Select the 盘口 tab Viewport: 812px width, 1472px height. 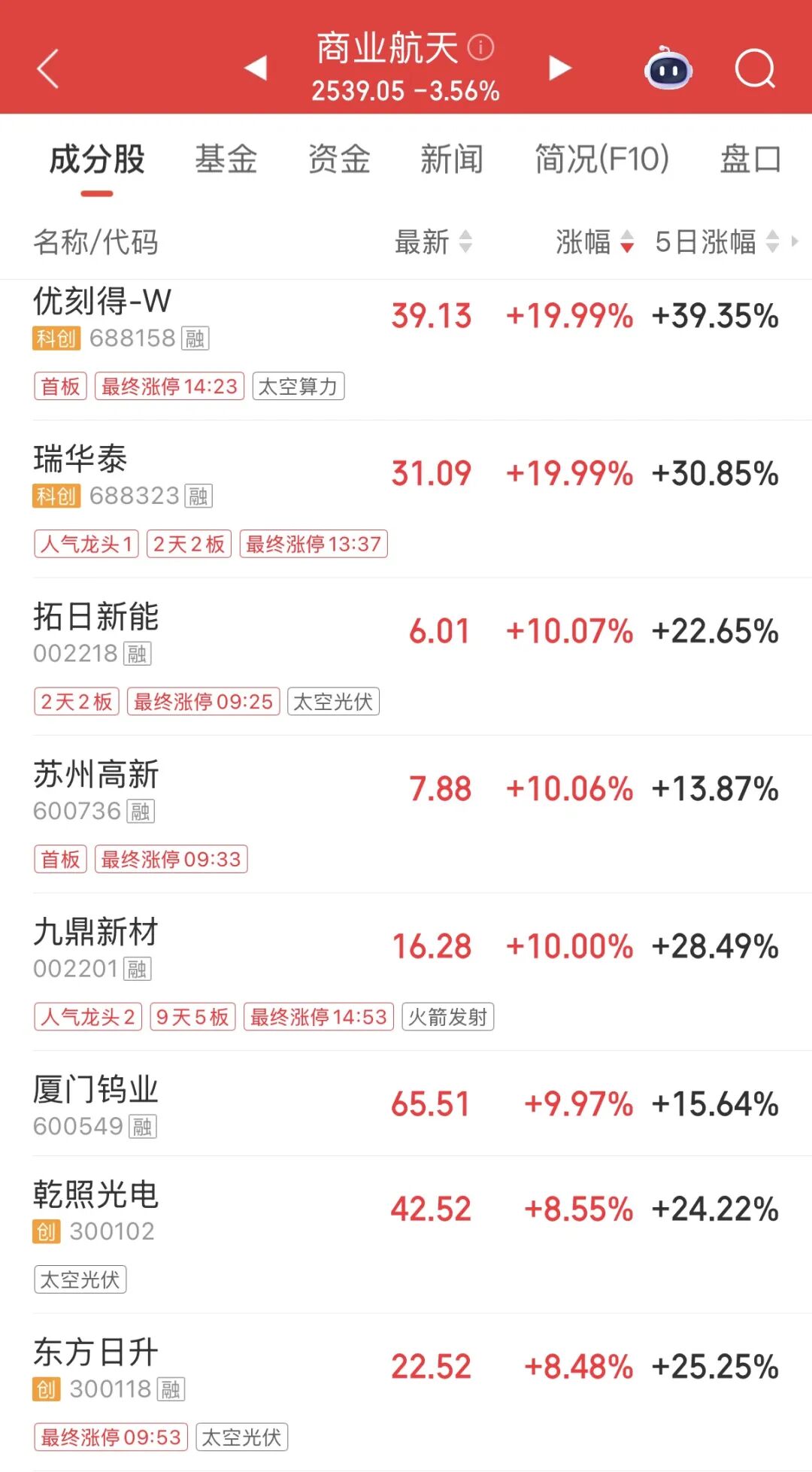(750, 159)
